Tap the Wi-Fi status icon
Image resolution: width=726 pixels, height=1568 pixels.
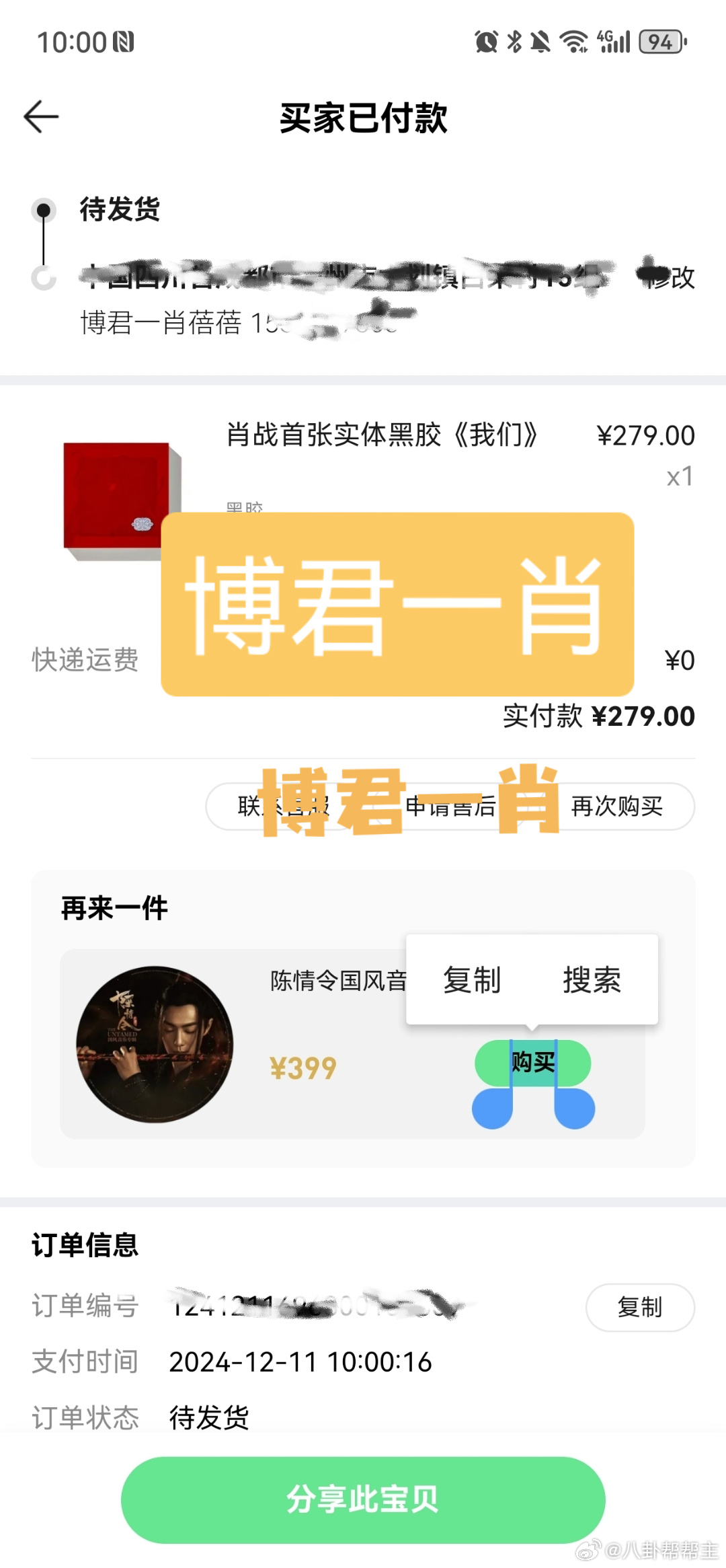coord(575,42)
